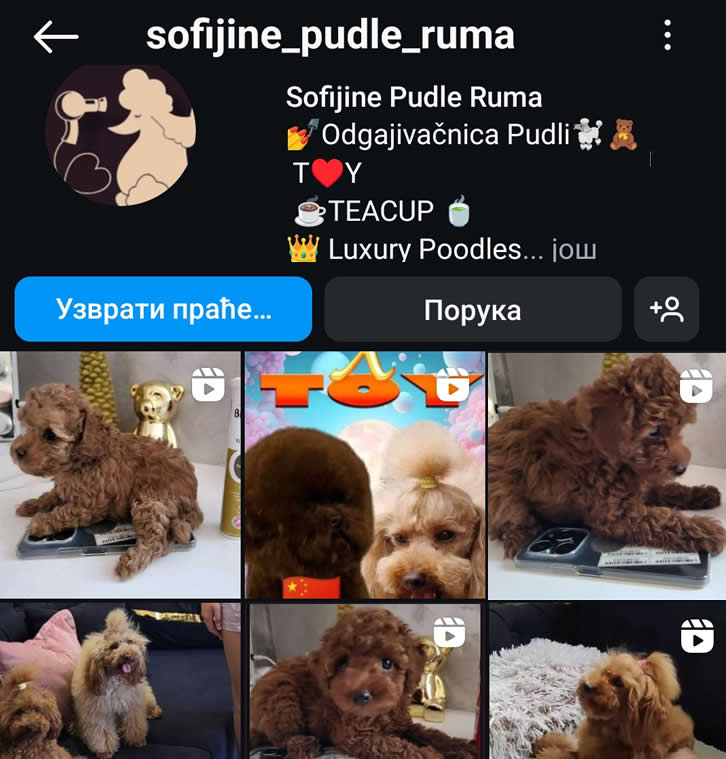
Task: Toggle following status via Узврати праћење button
Action: click(162, 310)
